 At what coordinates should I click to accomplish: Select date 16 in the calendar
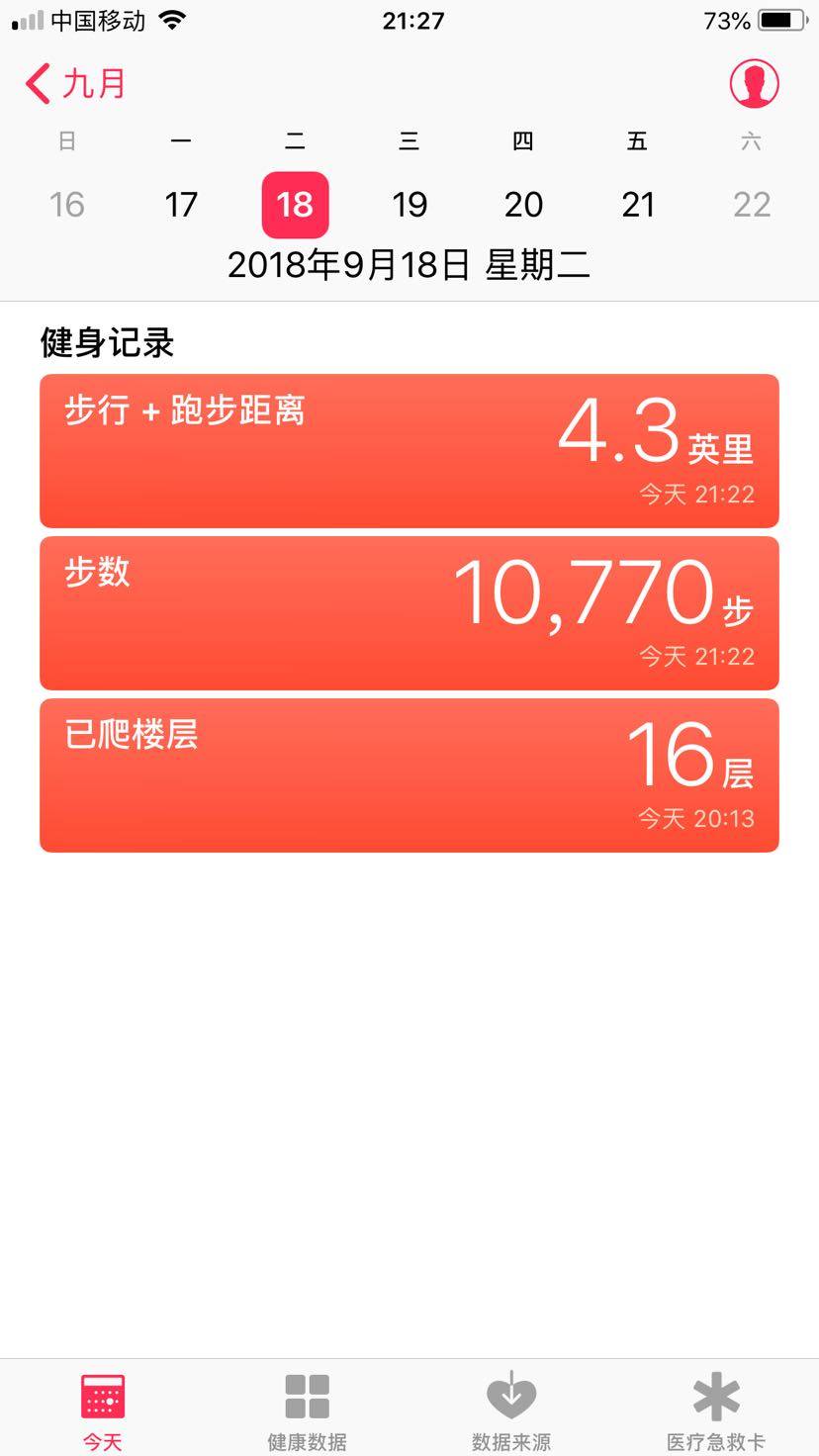point(66,205)
